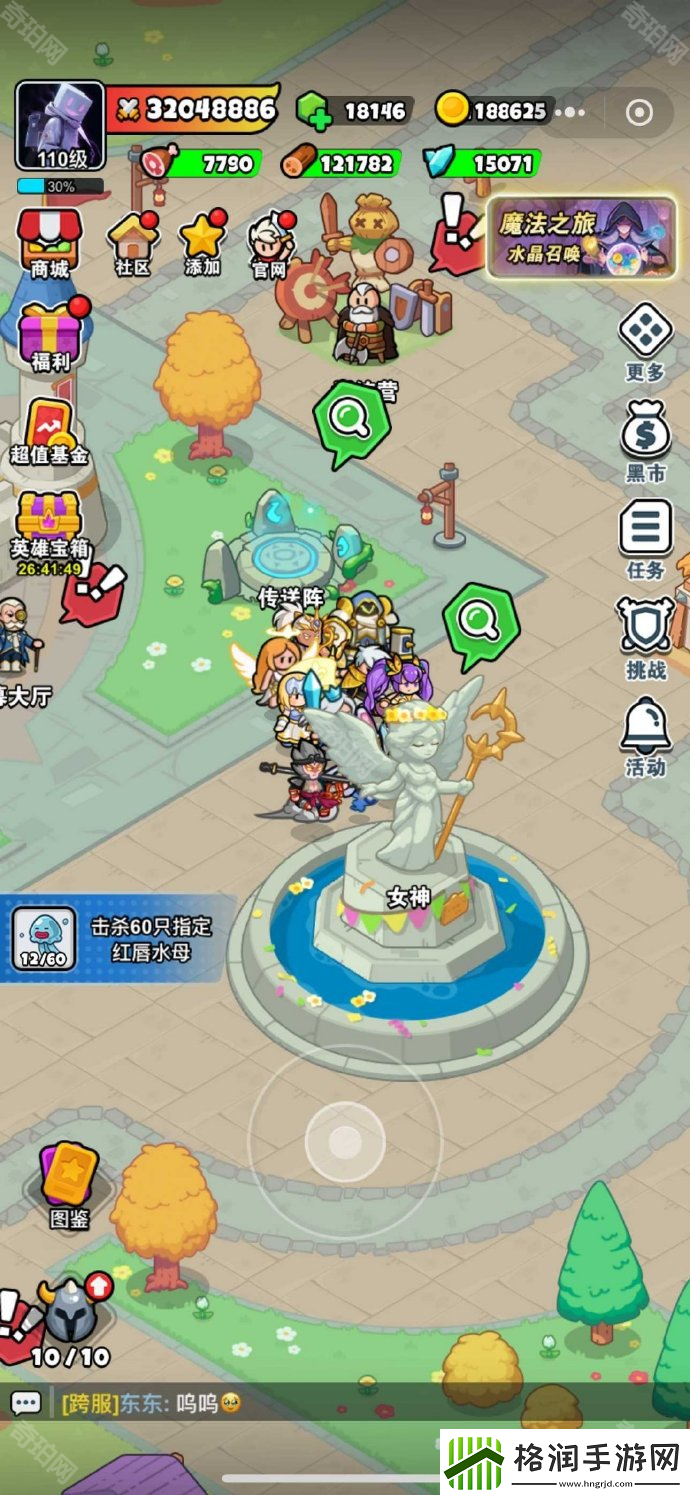Open the 英雄宝箱 hero chest

pyautogui.click(x=48, y=525)
